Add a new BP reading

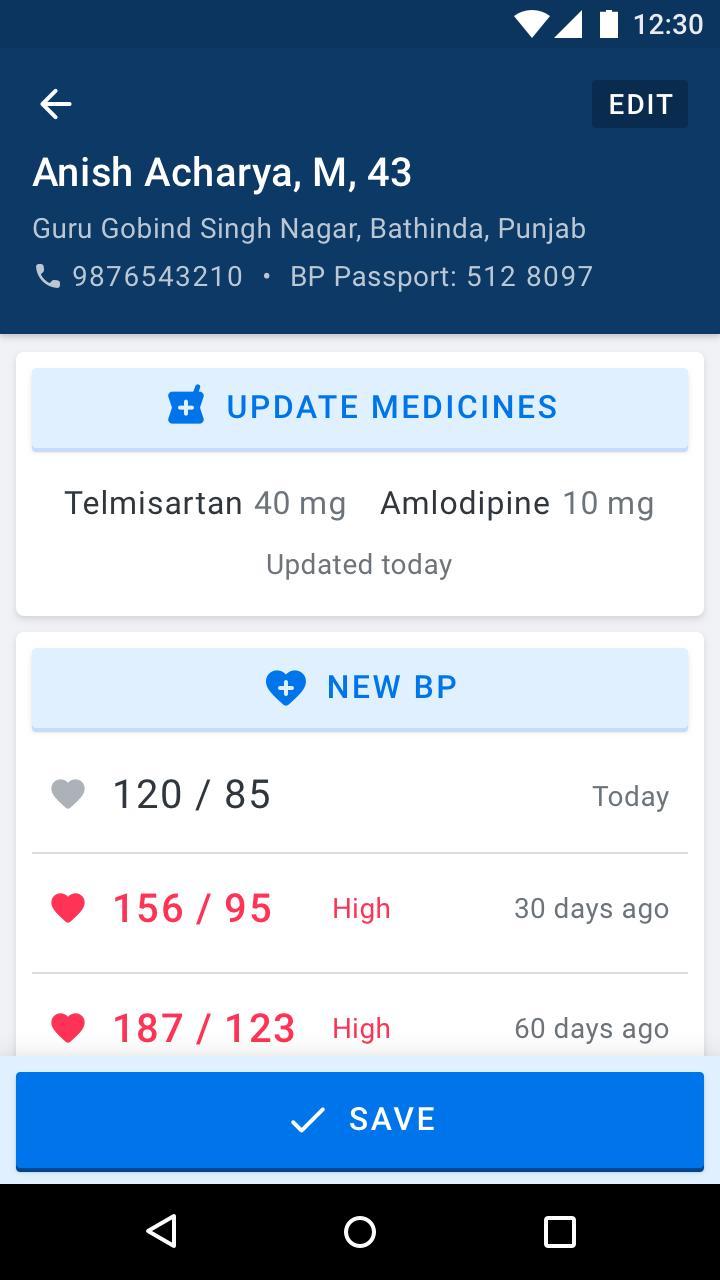click(360, 688)
